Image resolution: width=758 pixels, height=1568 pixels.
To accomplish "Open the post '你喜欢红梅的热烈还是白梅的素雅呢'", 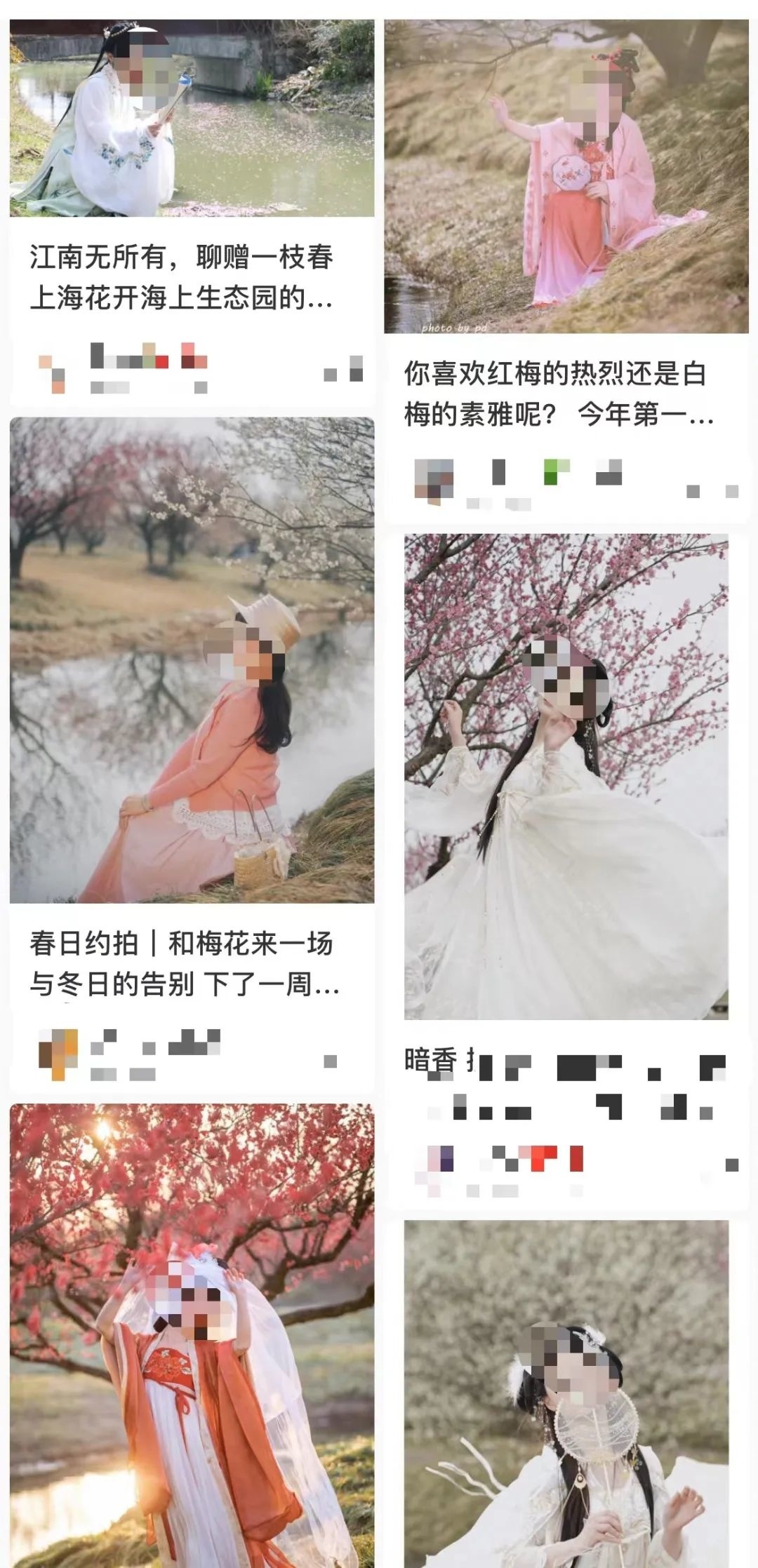I will pos(558,394).
